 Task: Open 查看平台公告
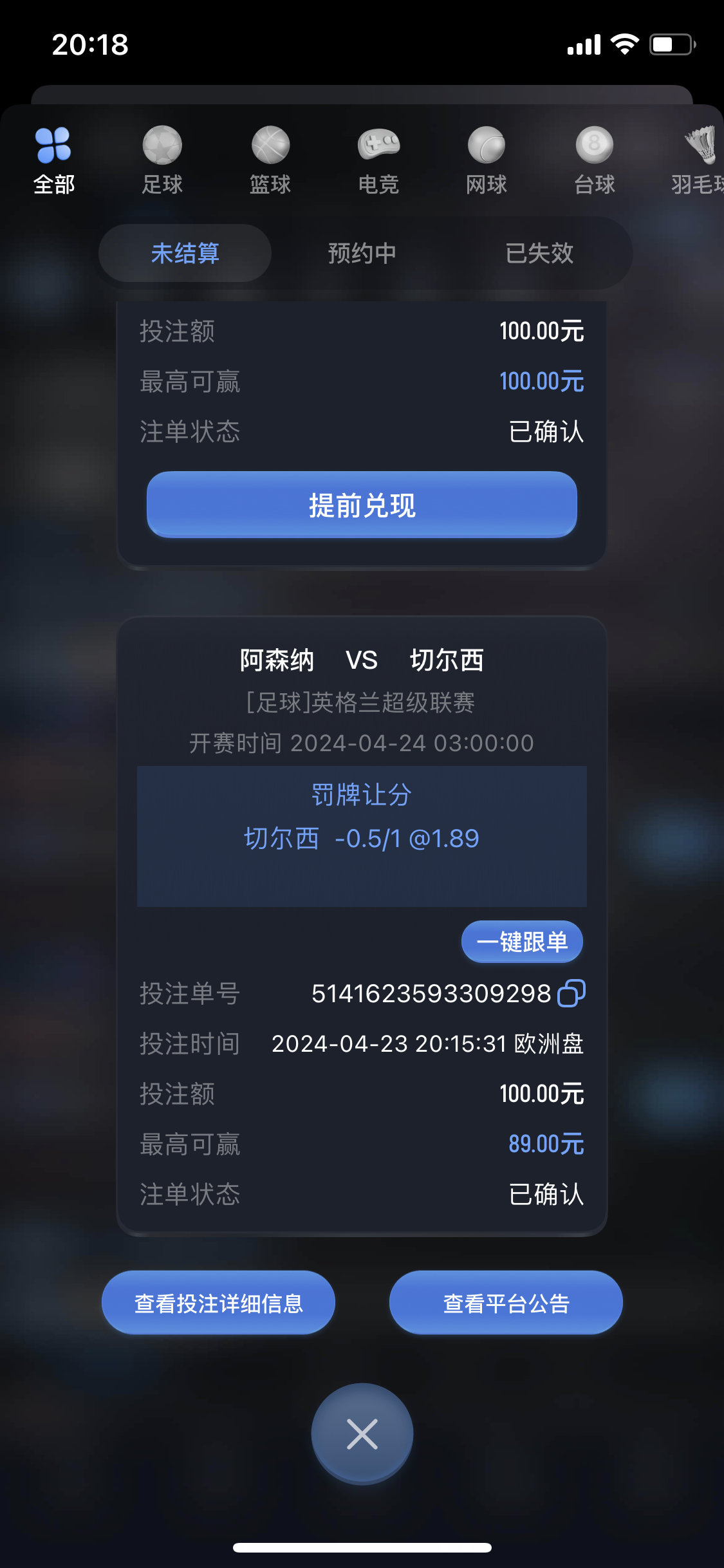[506, 1303]
